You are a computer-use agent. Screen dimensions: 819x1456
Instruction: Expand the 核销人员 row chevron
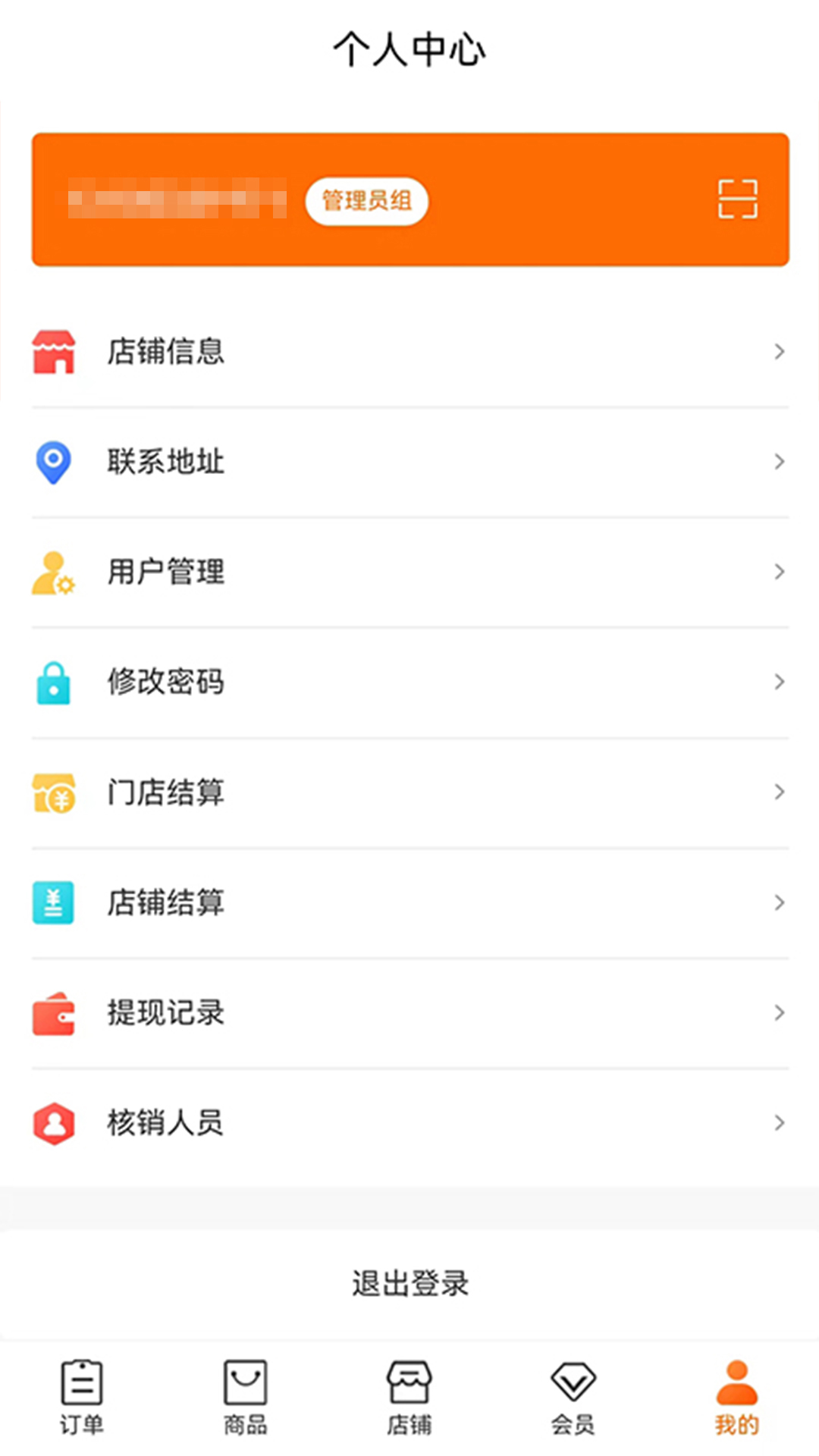click(780, 1122)
